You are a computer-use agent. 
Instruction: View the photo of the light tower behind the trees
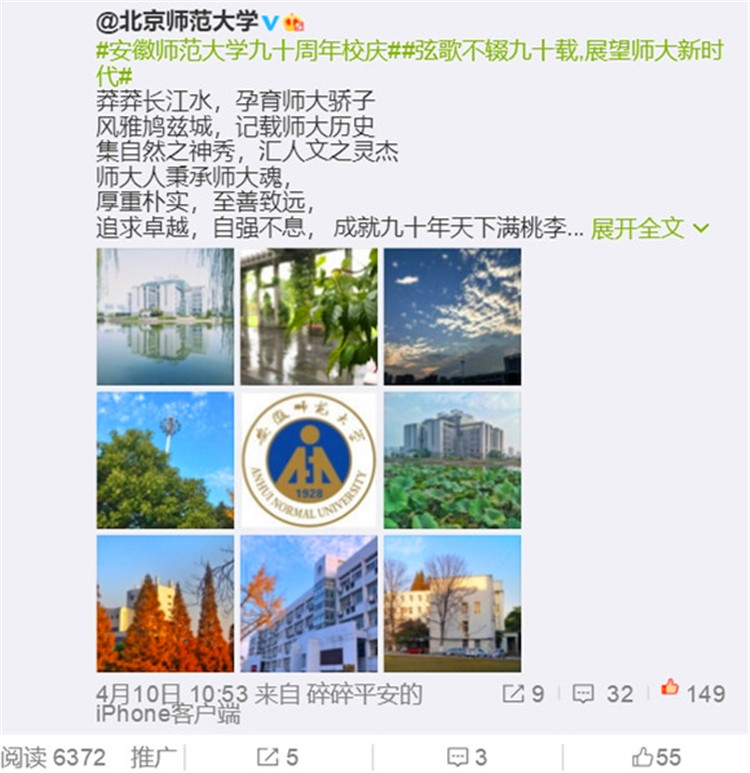pyautogui.click(x=165, y=460)
